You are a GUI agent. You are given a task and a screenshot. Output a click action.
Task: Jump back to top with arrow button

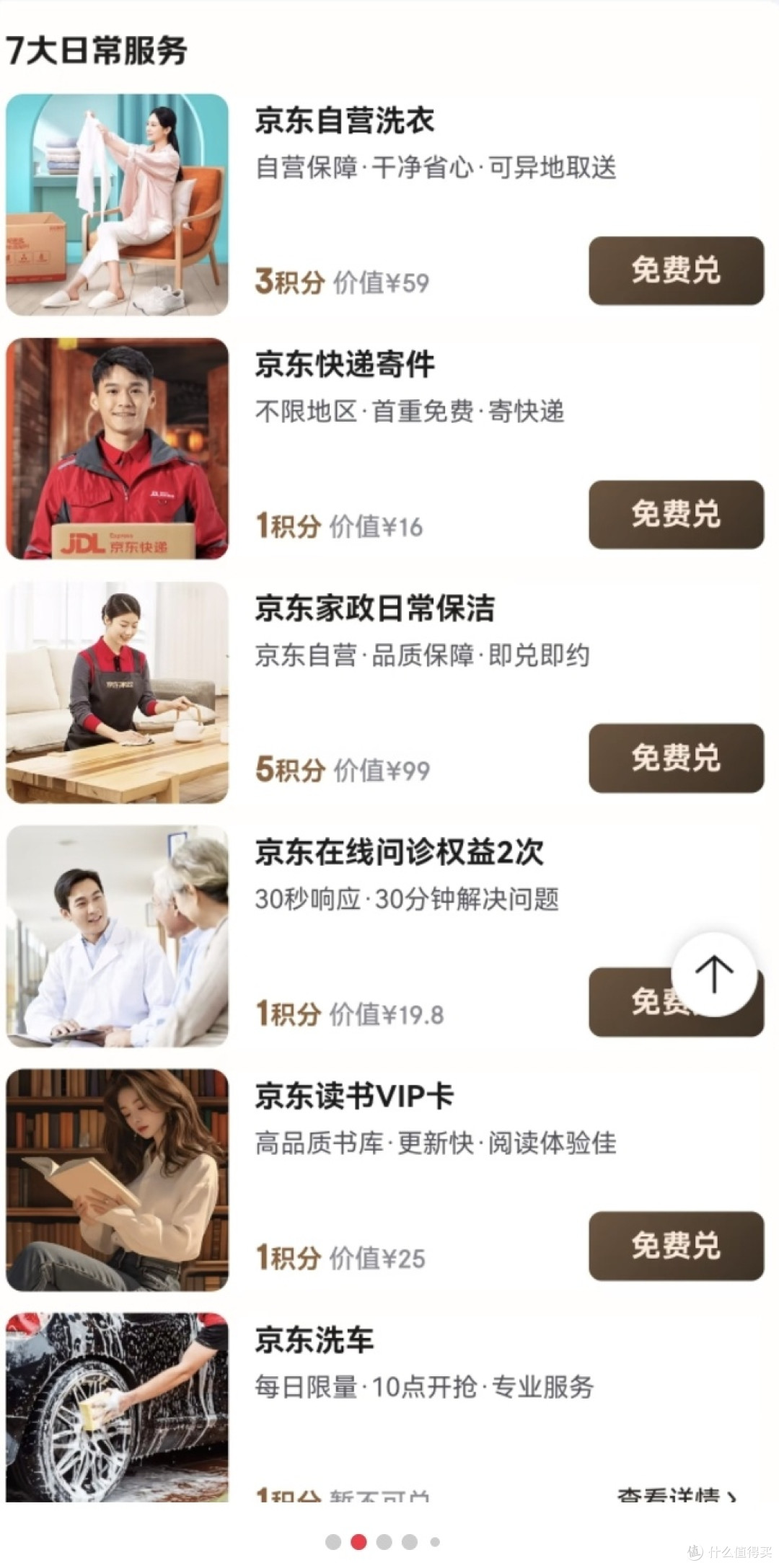point(714,974)
